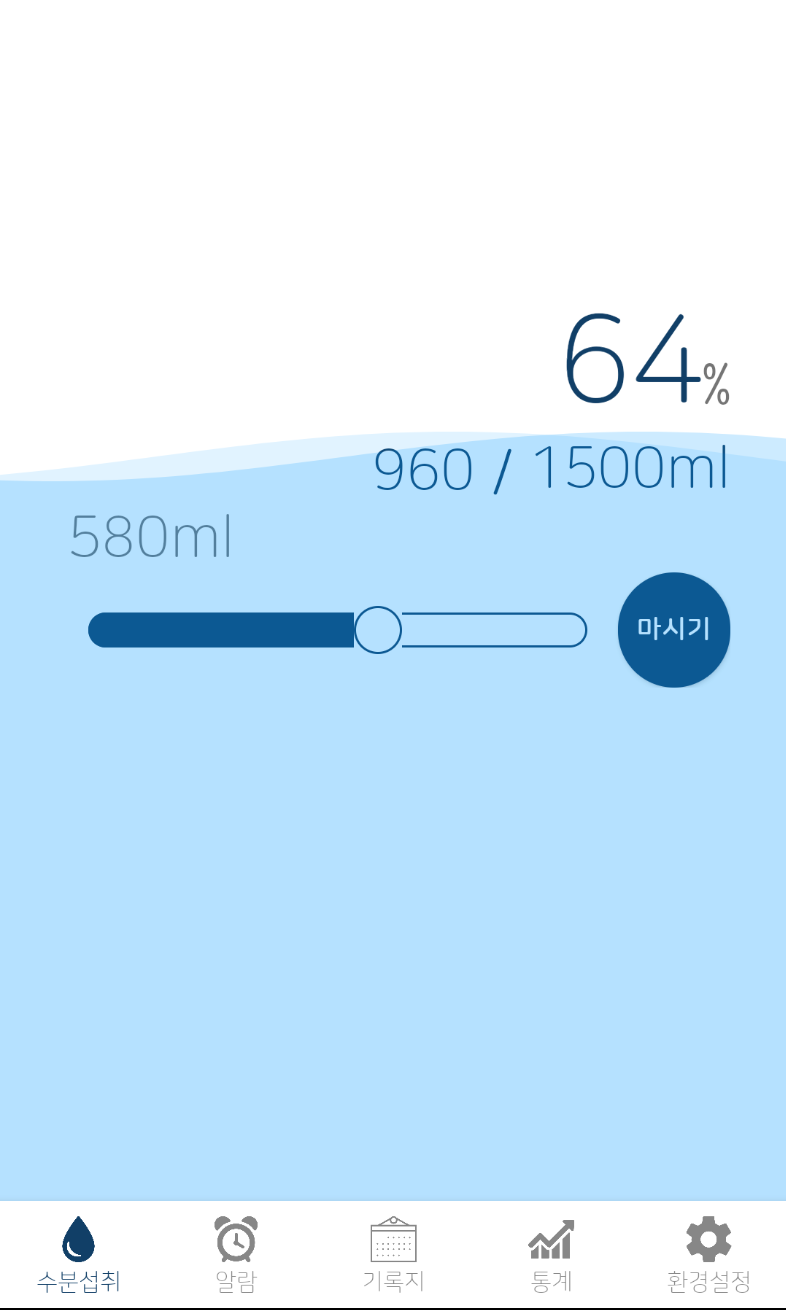Click the 580ml amount label

(x=152, y=538)
